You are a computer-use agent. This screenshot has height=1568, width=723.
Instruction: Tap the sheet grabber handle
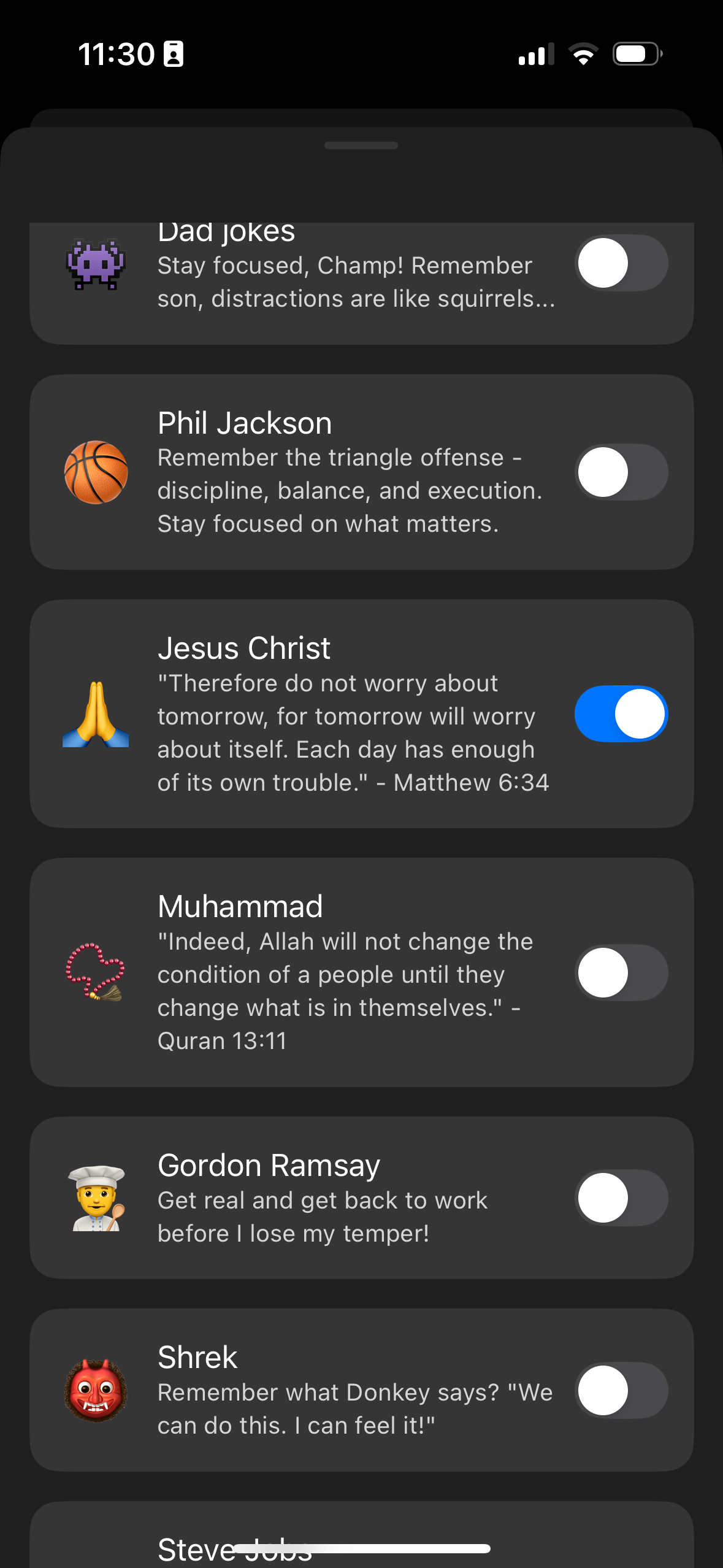tap(361, 145)
